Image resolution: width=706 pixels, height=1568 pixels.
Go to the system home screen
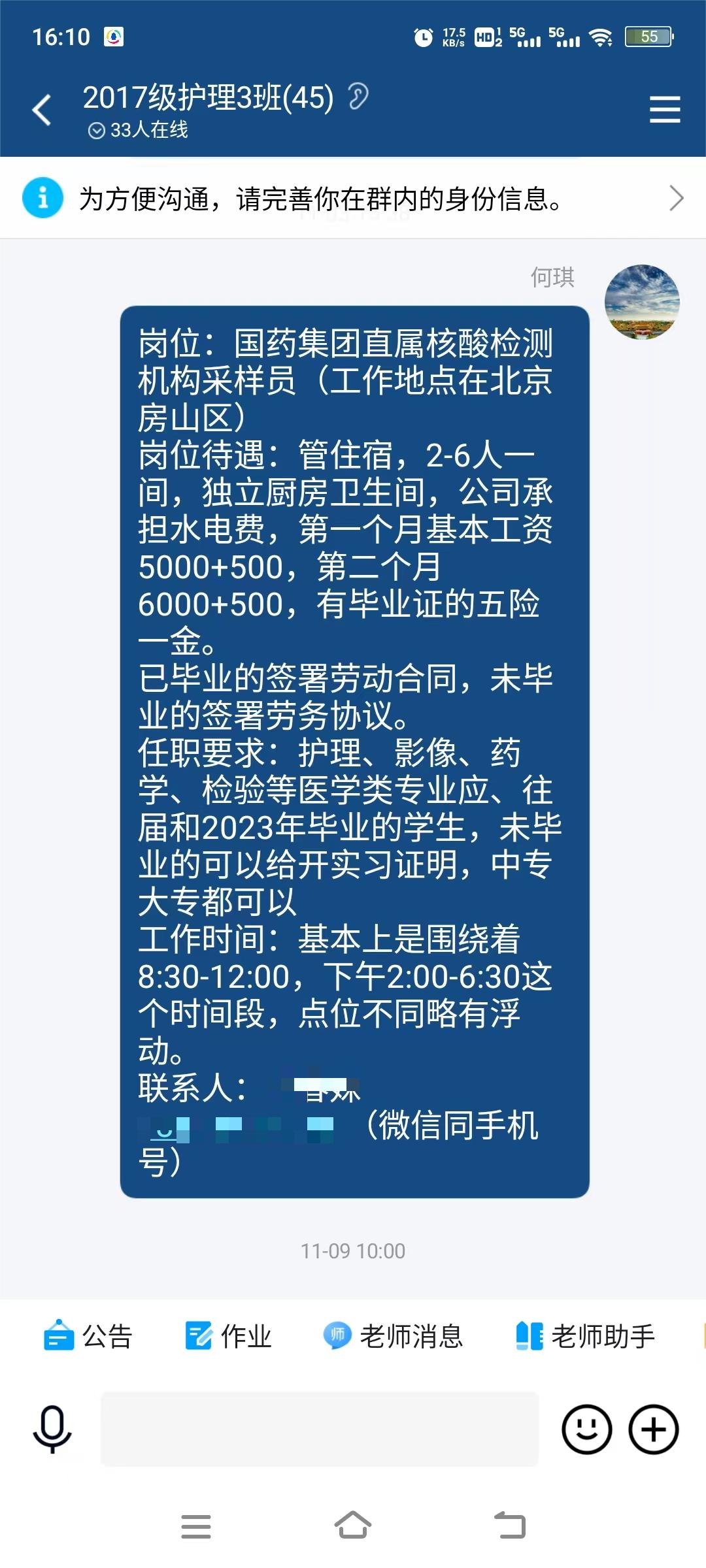(353, 1526)
